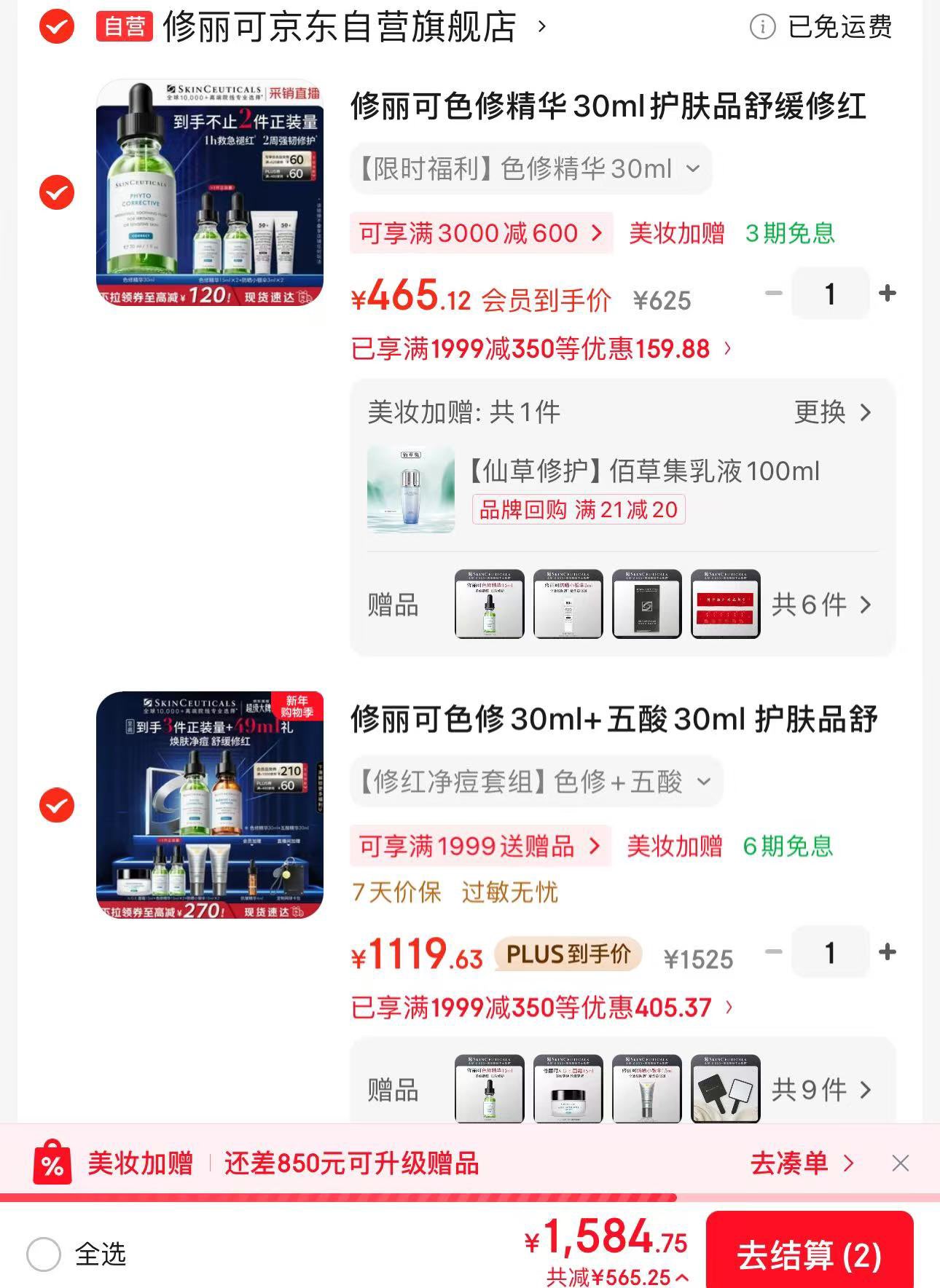Click the first 赠品 serum thumbnail

(490, 605)
